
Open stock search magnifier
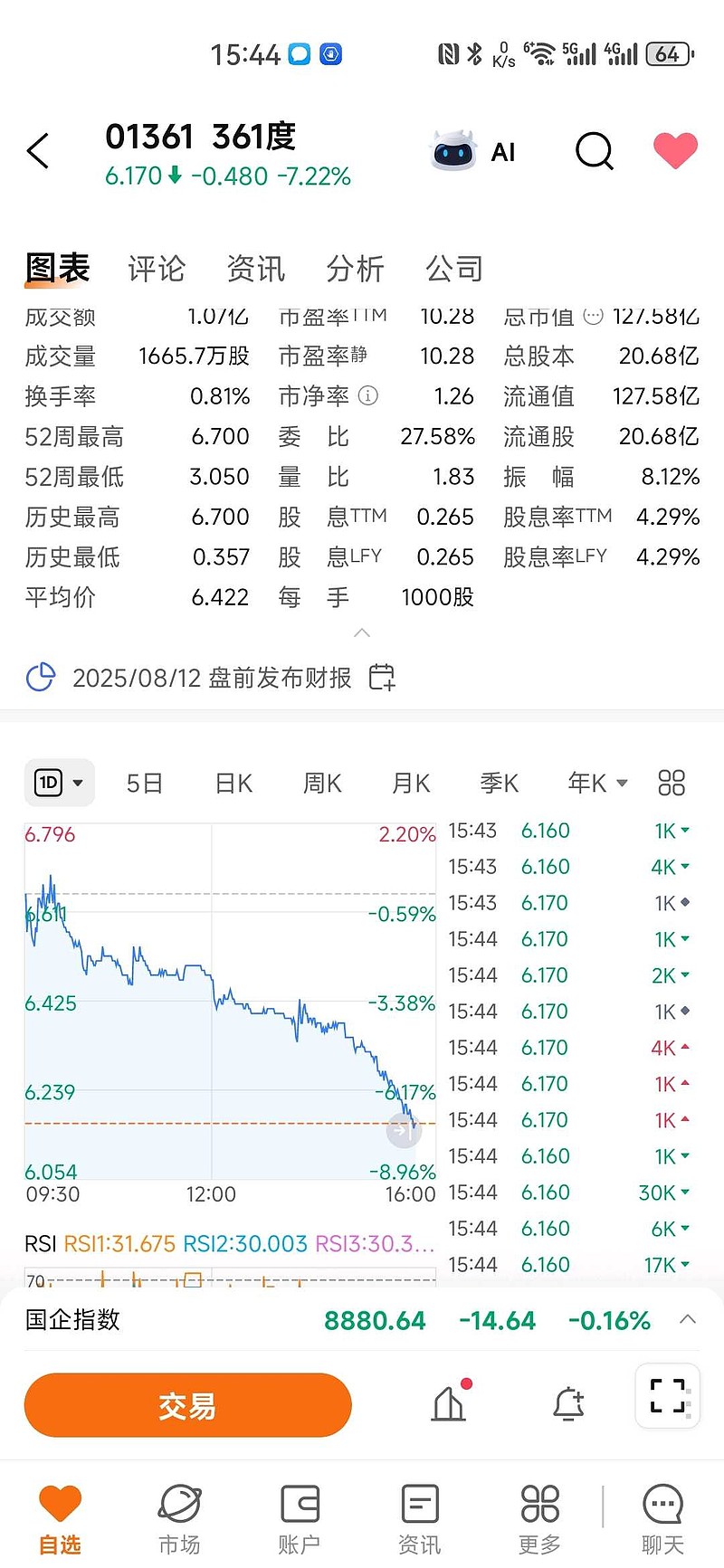[x=595, y=151]
